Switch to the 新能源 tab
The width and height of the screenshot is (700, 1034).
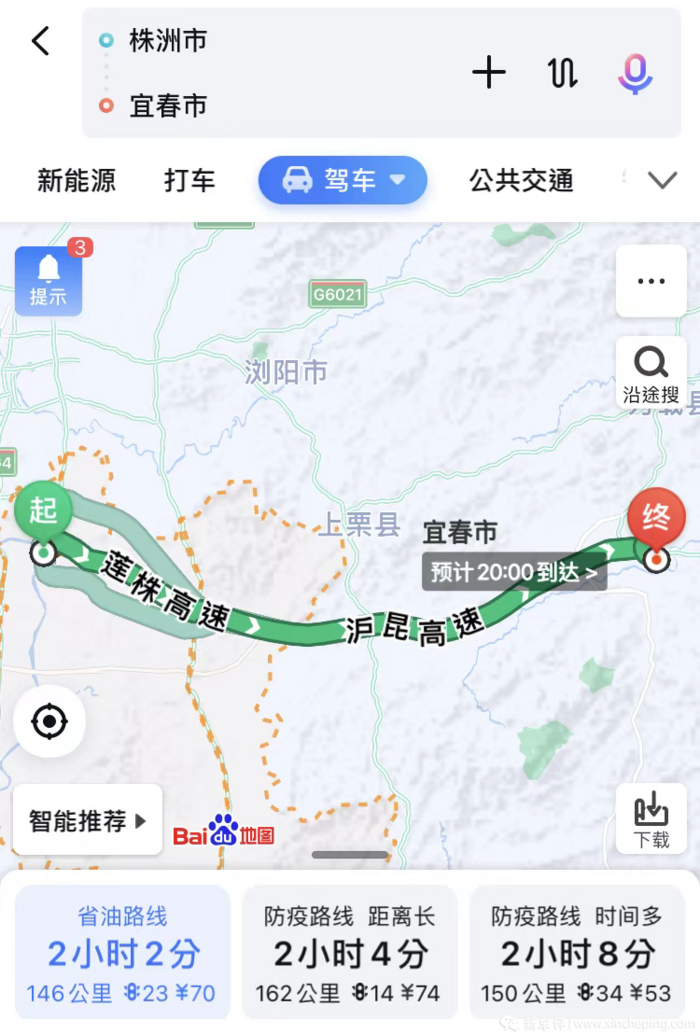(76, 180)
